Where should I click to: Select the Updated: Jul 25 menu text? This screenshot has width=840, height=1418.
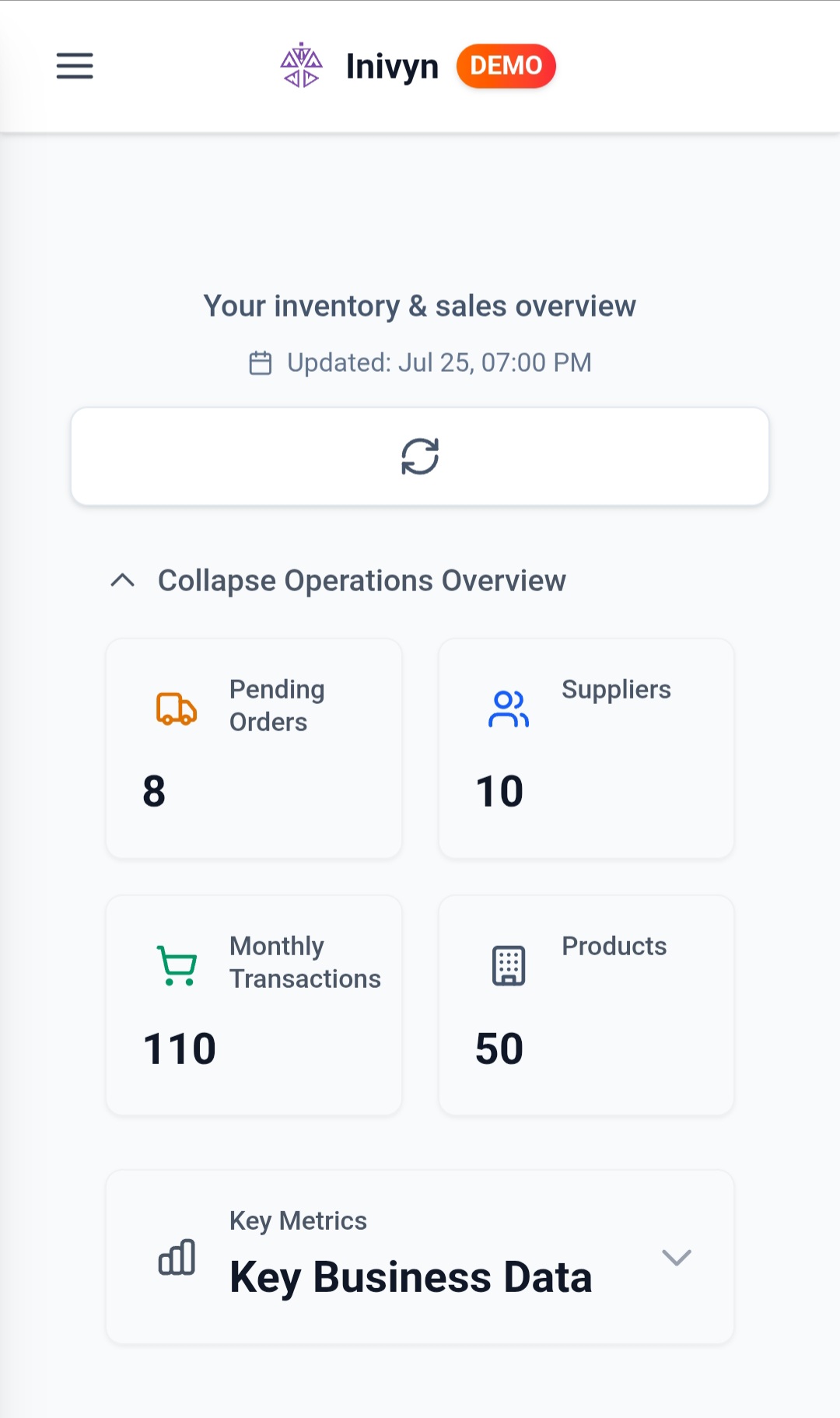pyautogui.click(x=438, y=362)
